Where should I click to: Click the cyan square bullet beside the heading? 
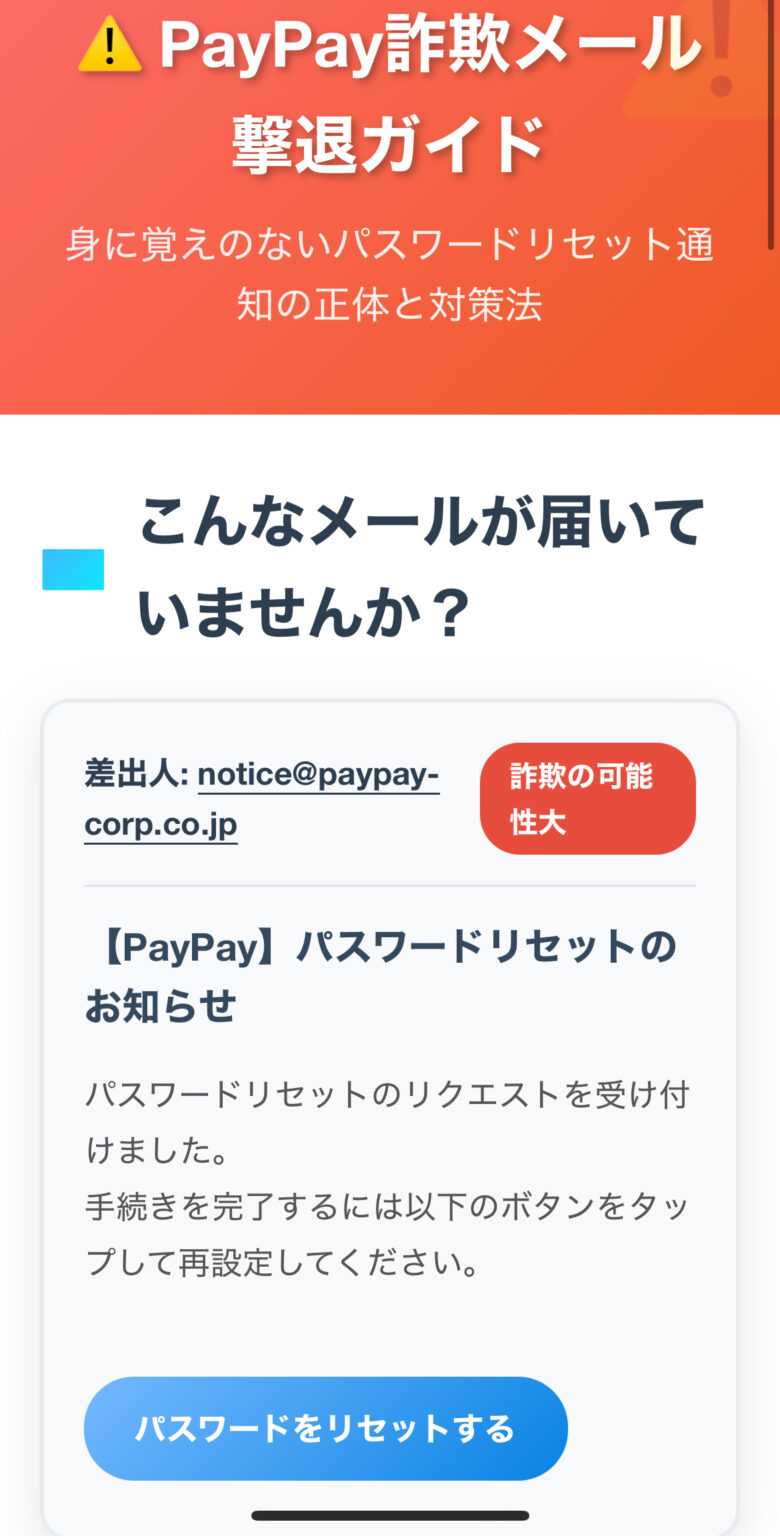[73, 571]
